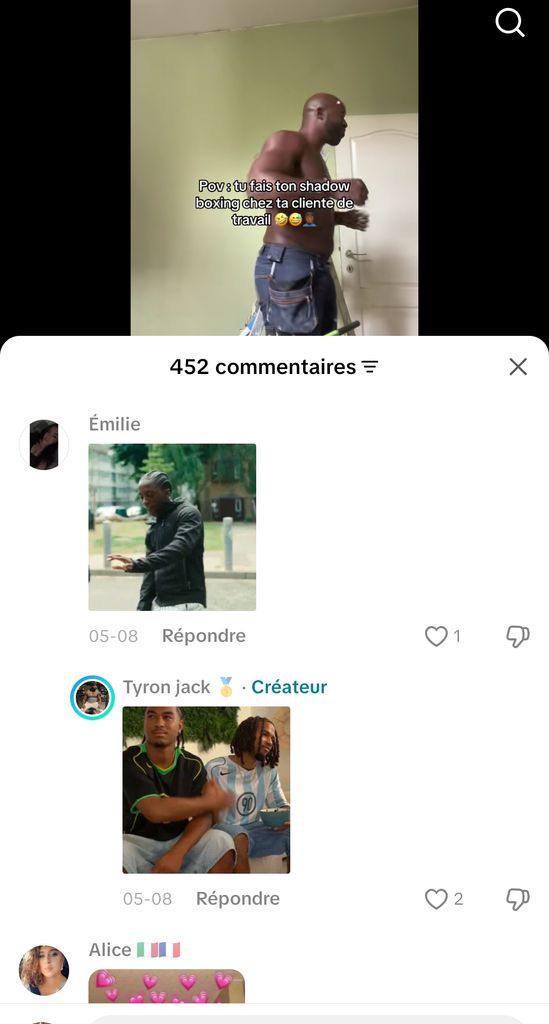Dislike Tyron jack's reply
The width and height of the screenshot is (549, 1024).
tap(518, 899)
